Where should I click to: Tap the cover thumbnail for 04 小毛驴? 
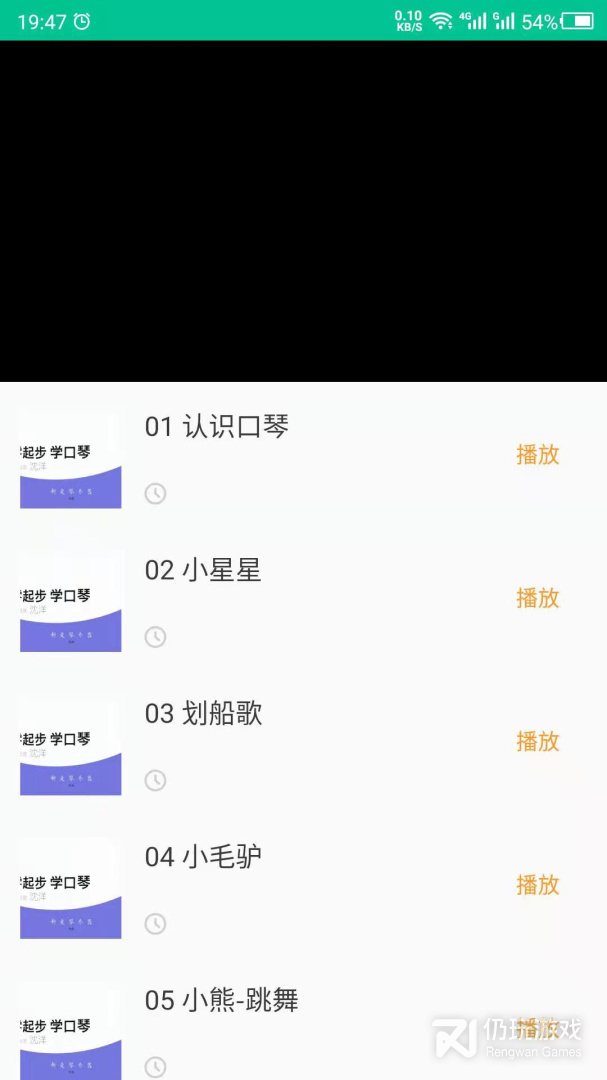pos(70,887)
